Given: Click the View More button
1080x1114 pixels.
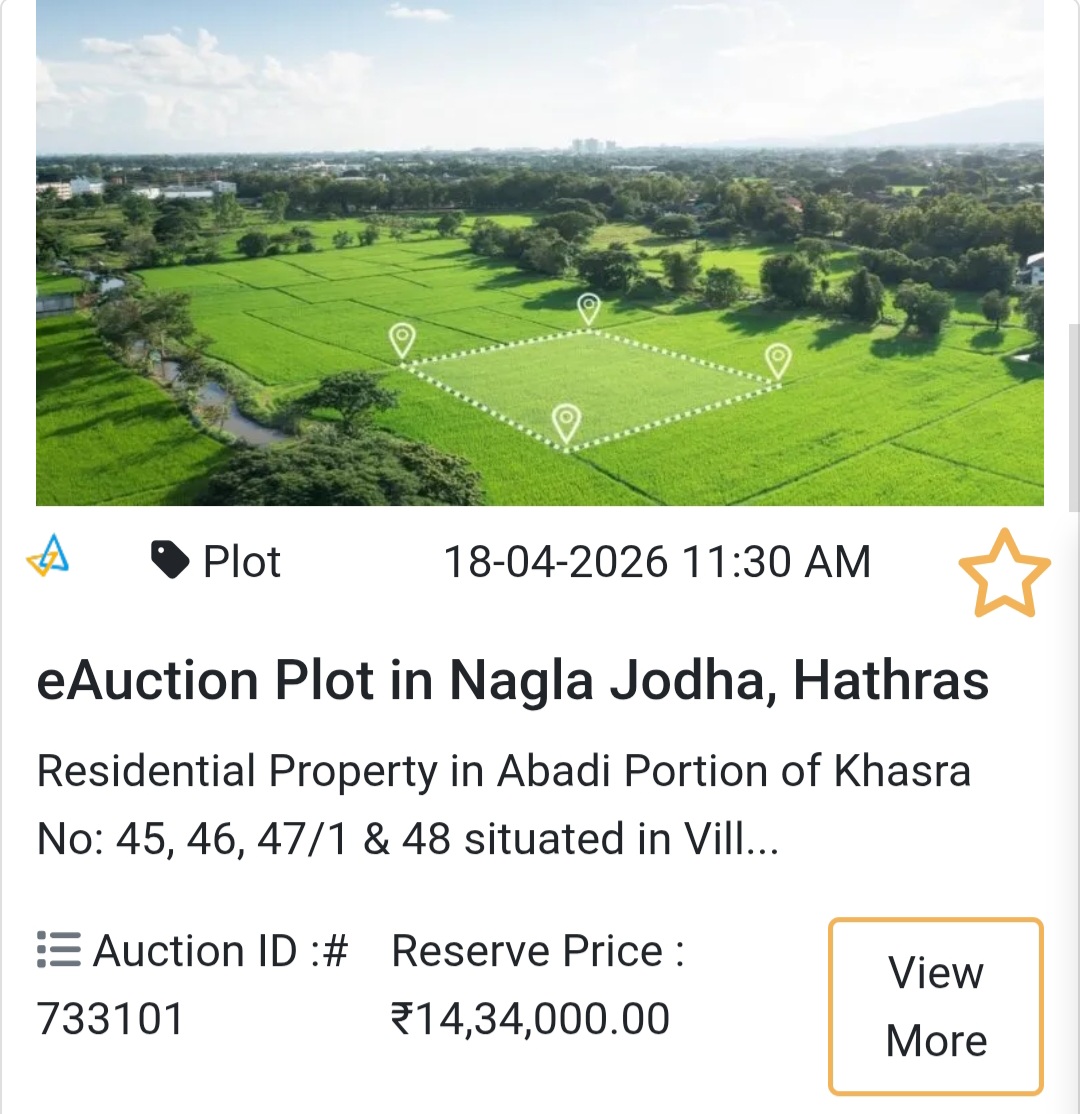Looking at the screenshot, I should pyautogui.click(x=933, y=1004).
